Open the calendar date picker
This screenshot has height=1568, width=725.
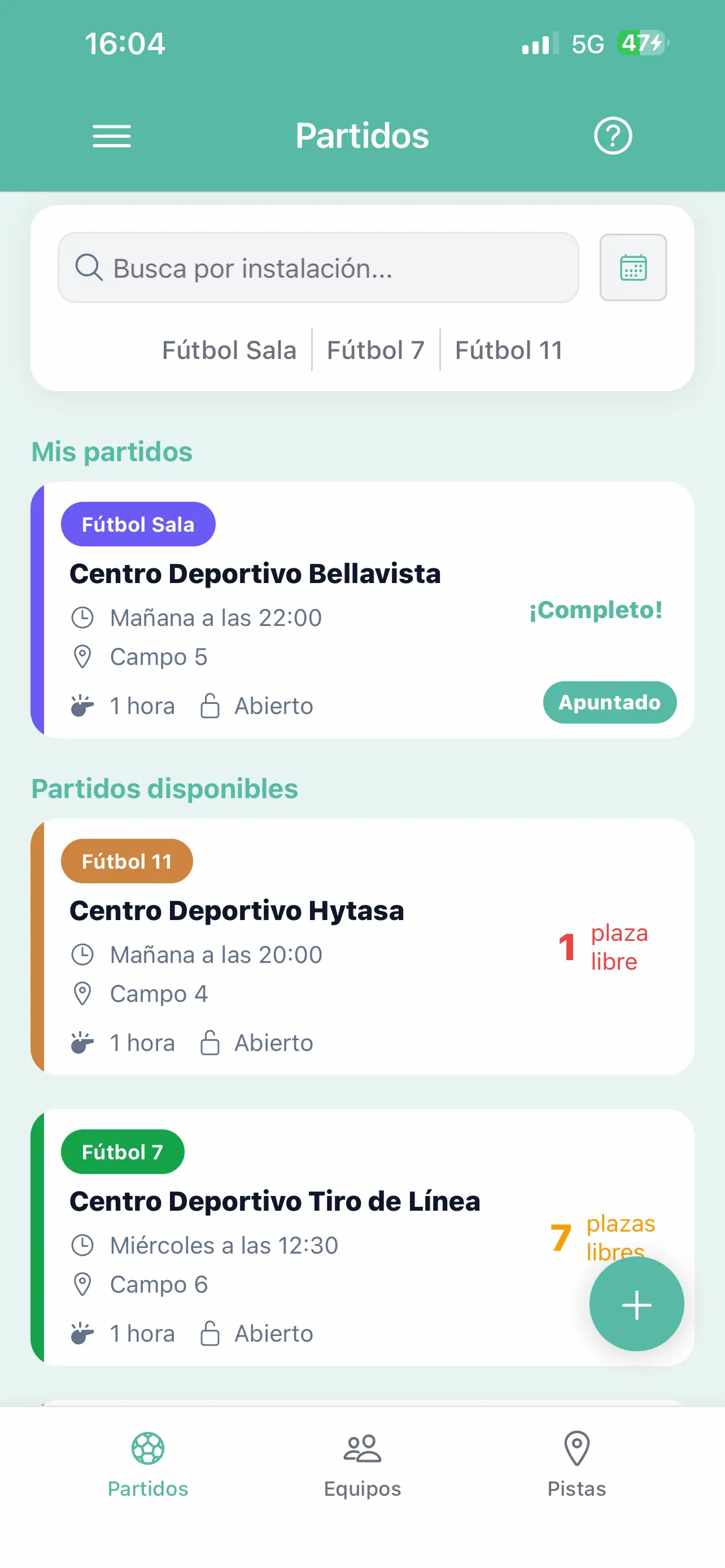point(633,267)
